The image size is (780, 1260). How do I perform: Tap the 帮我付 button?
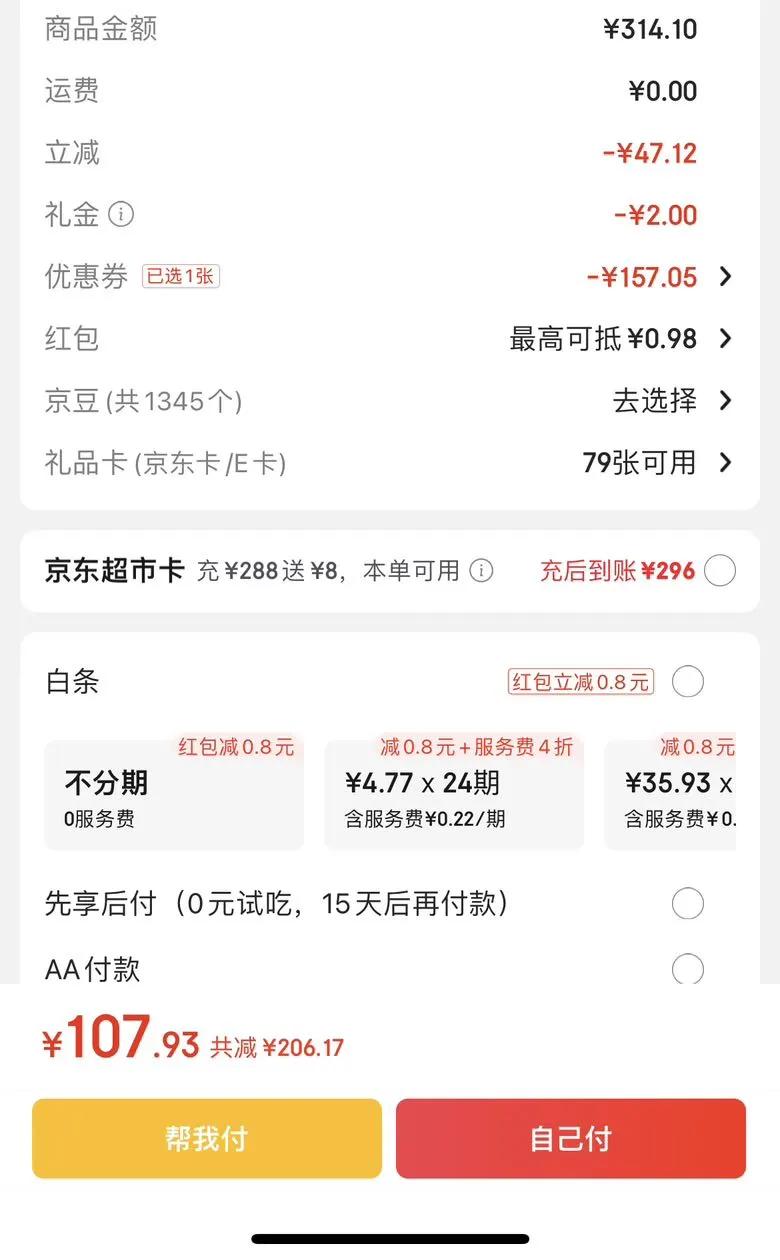(207, 1139)
